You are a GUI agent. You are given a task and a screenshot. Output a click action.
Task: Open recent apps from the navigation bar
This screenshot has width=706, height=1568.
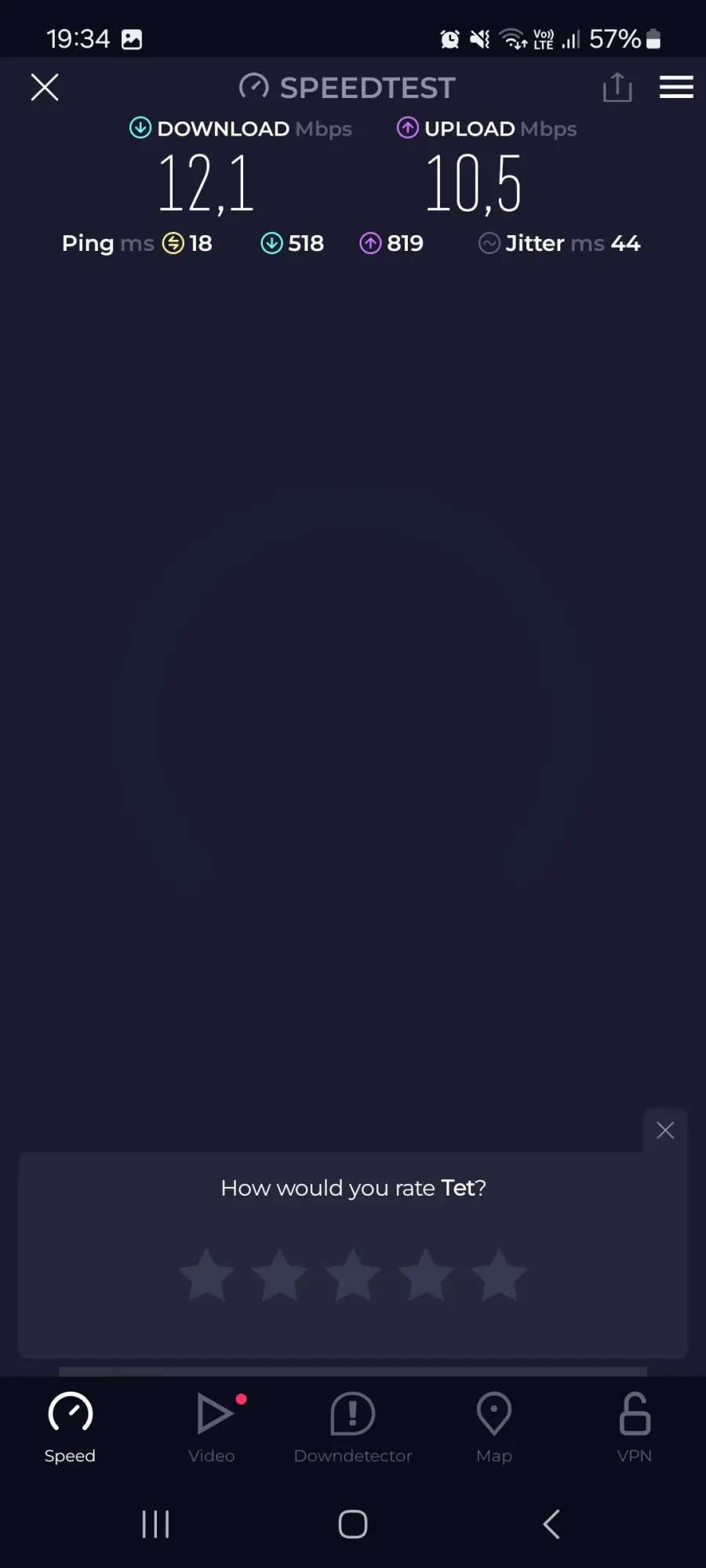pos(155,1524)
